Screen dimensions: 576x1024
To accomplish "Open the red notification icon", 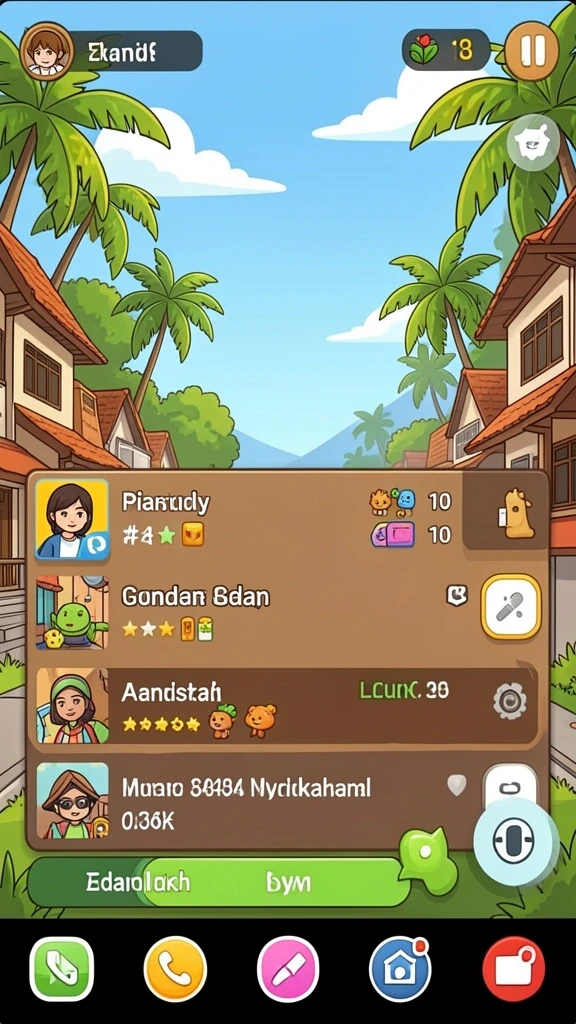I will click(x=514, y=969).
